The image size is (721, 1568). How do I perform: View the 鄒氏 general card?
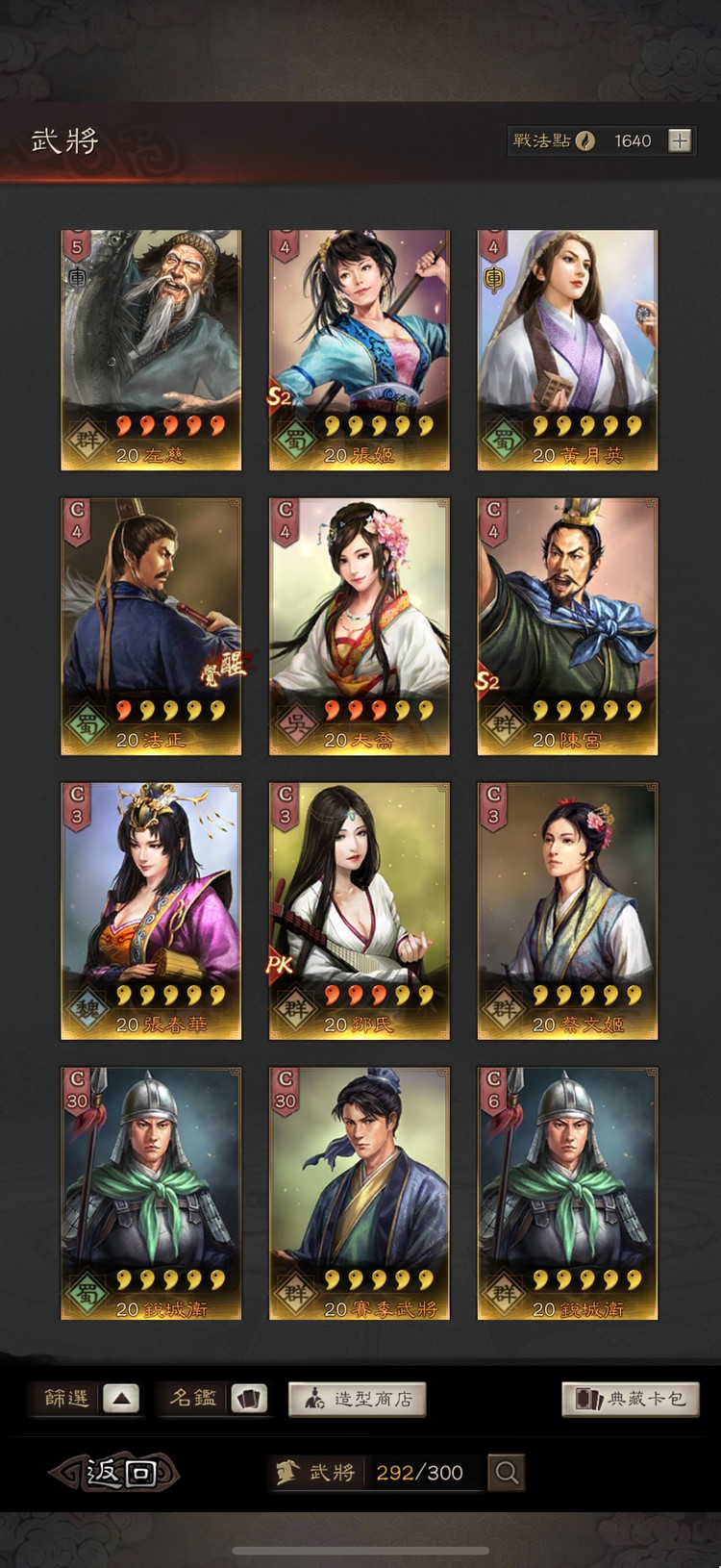pyautogui.click(x=360, y=910)
